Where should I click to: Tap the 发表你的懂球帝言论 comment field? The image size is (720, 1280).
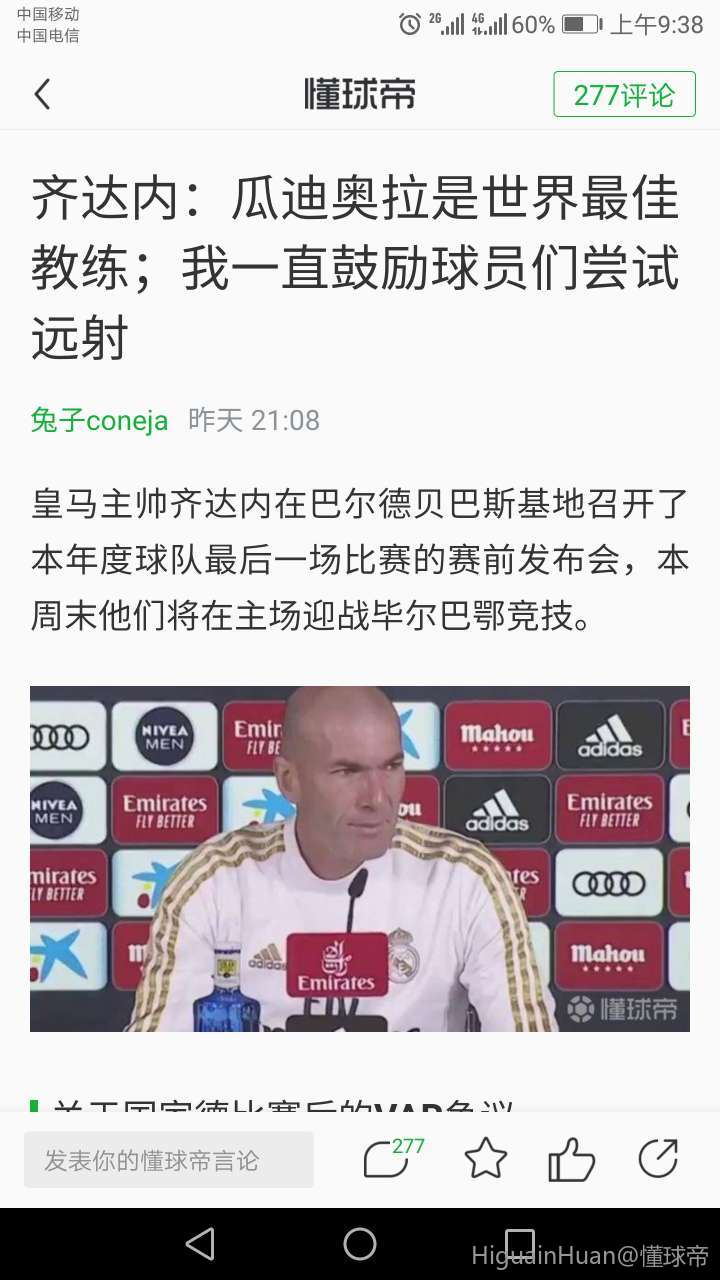click(x=168, y=1160)
